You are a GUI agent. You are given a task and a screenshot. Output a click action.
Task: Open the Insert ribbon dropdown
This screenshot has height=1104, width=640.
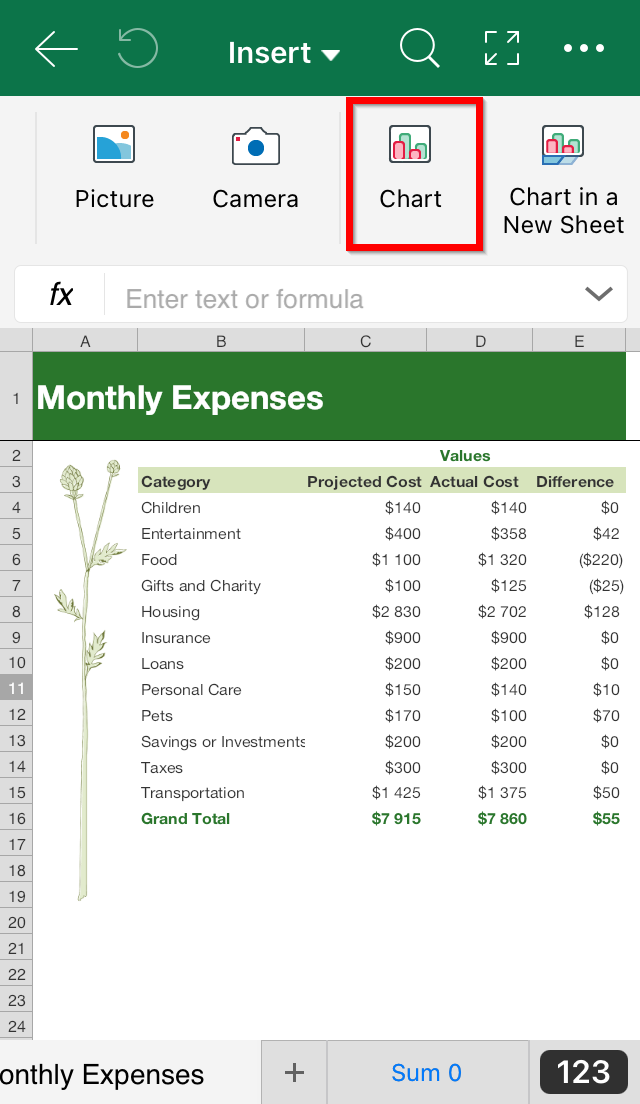point(284,53)
